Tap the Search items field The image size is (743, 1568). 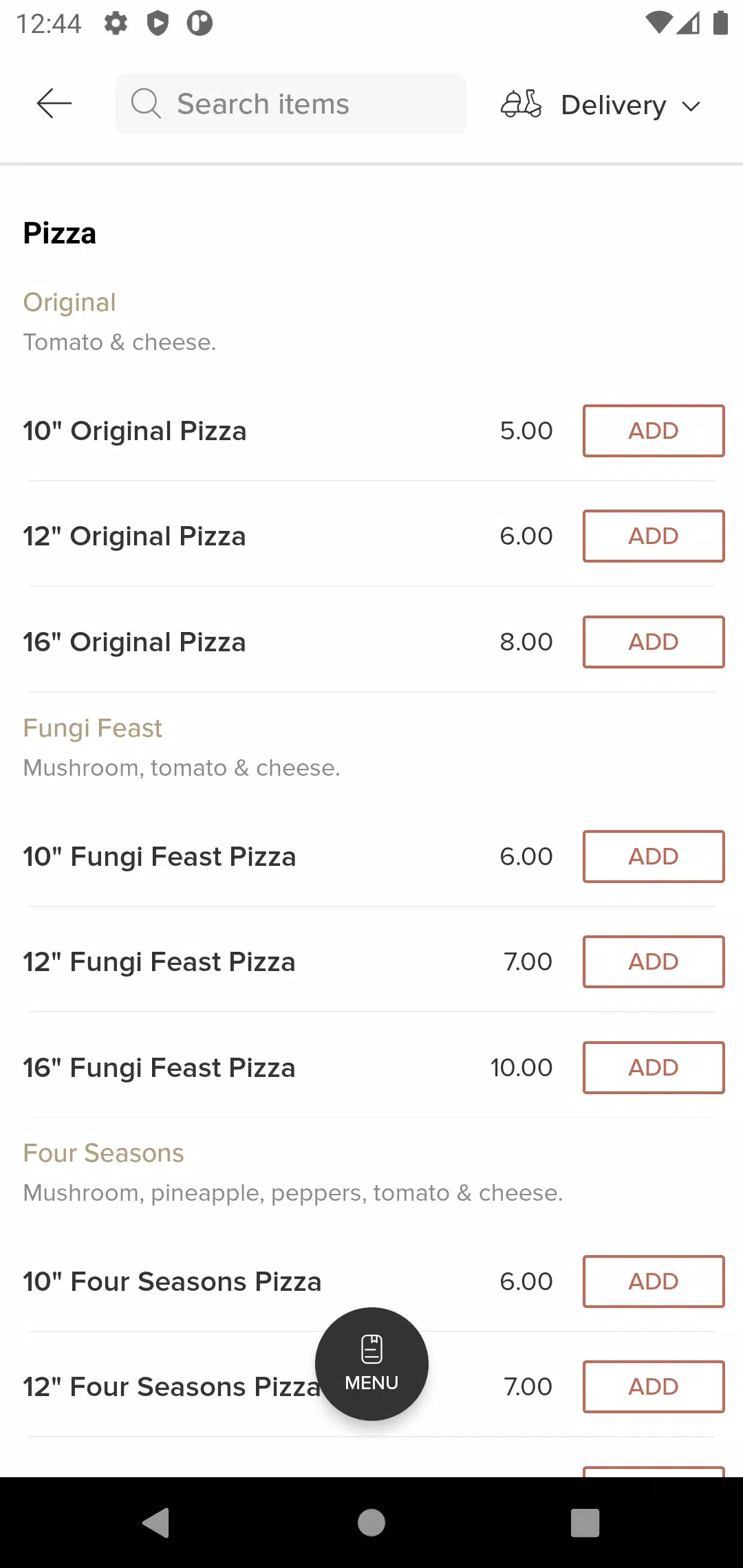tap(291, 104)
